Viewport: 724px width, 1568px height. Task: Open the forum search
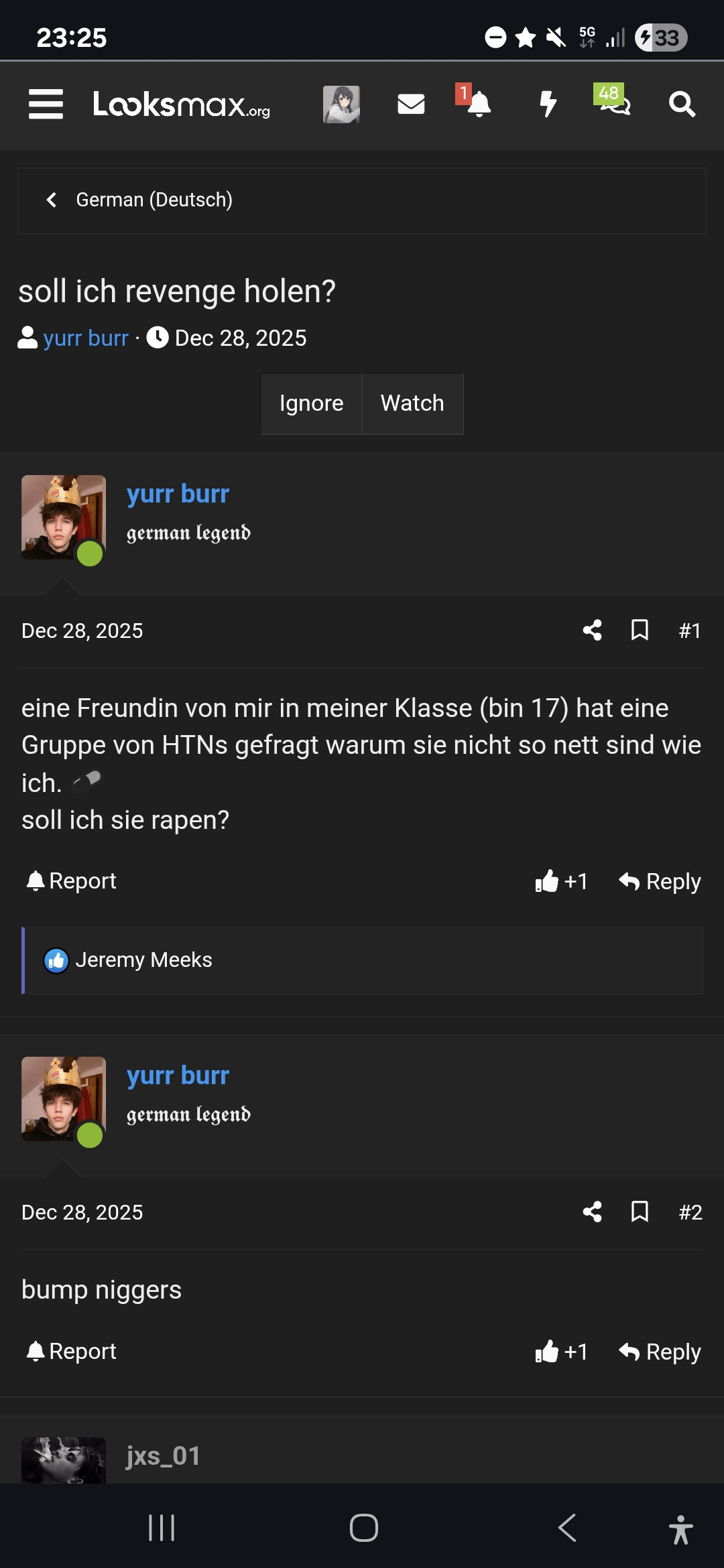click(682, 105)
